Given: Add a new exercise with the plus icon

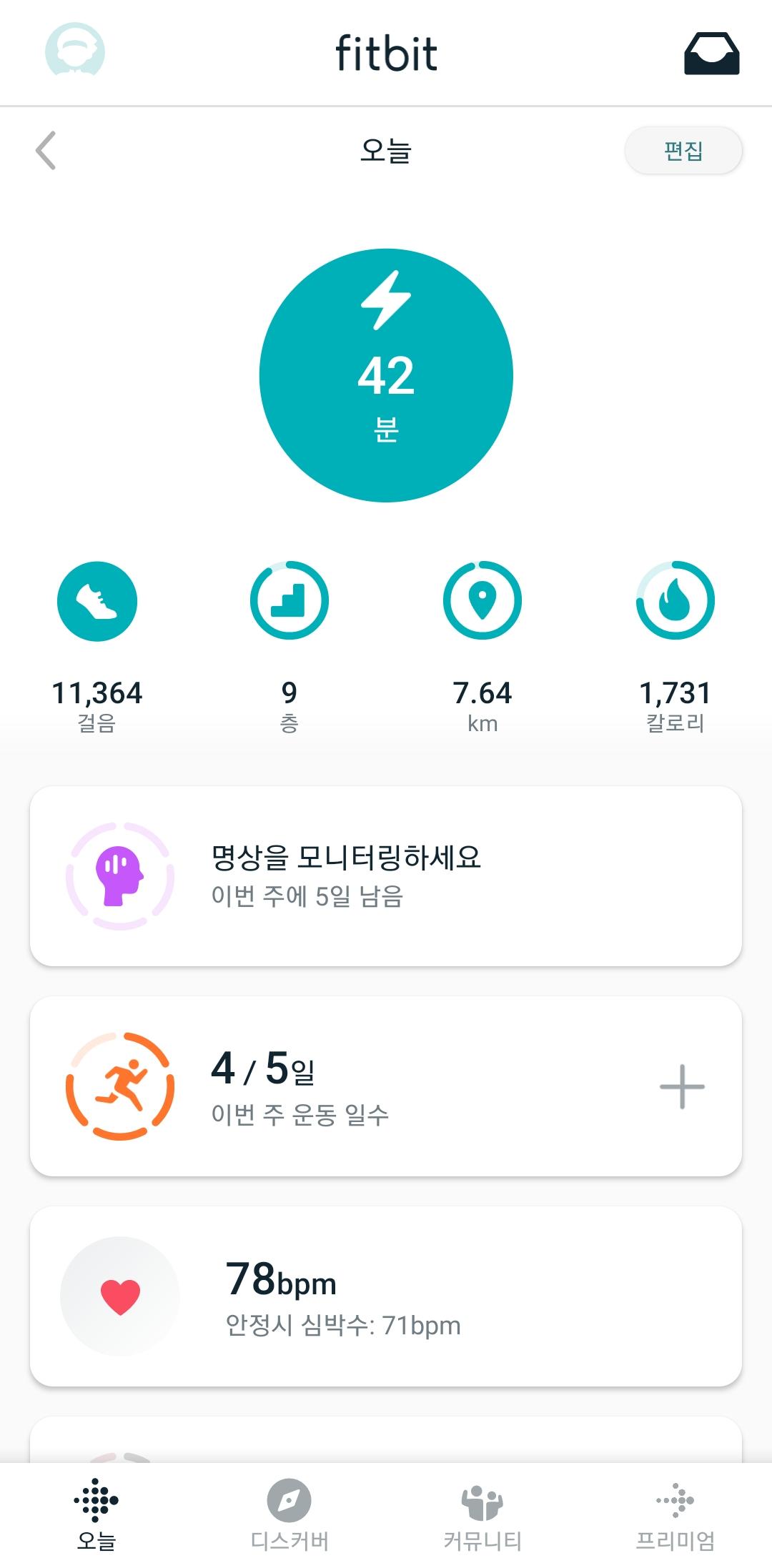Looking at the screenshot, I should 682,1086.
